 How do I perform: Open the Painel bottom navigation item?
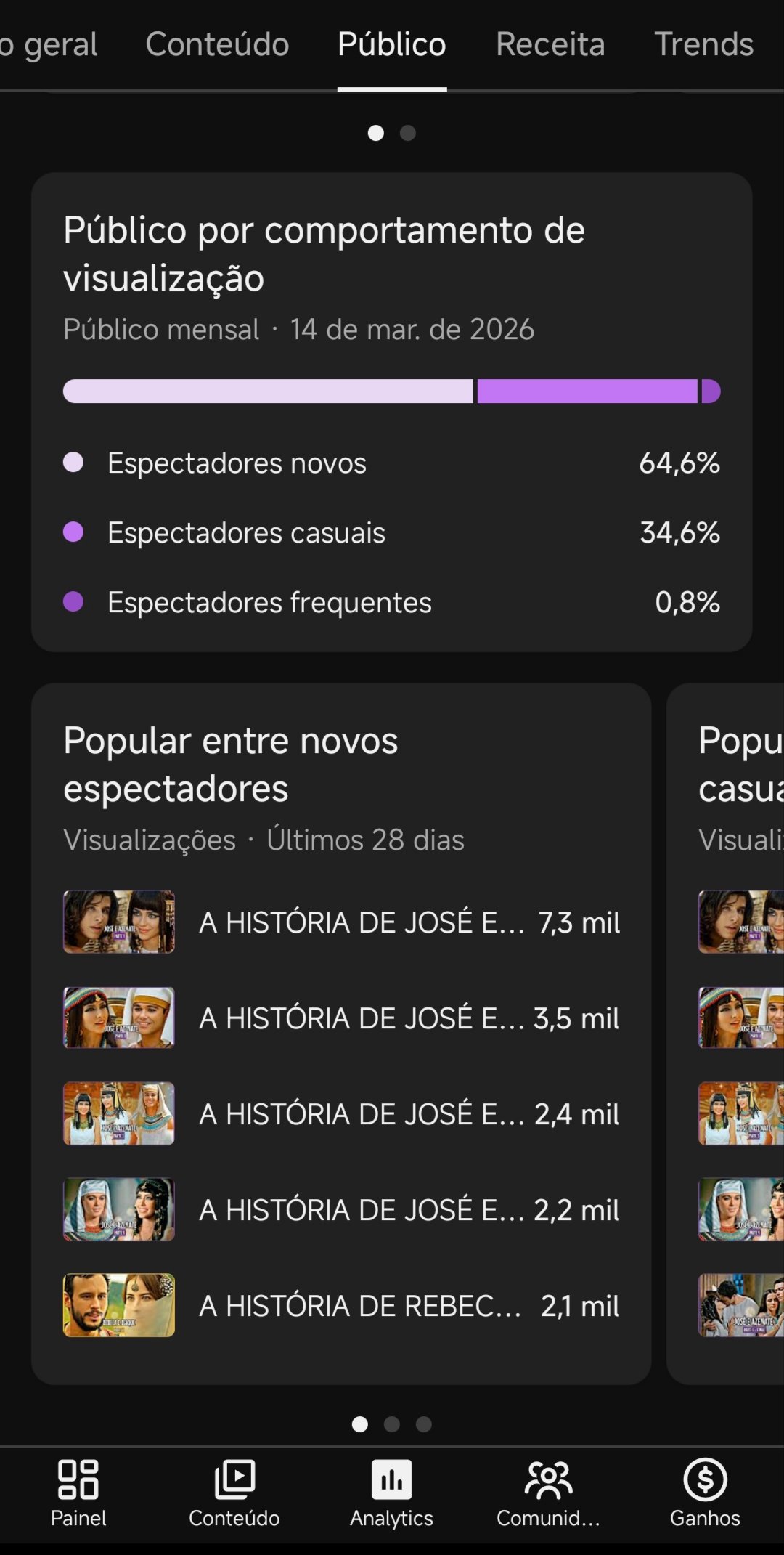coord(78,1493)
